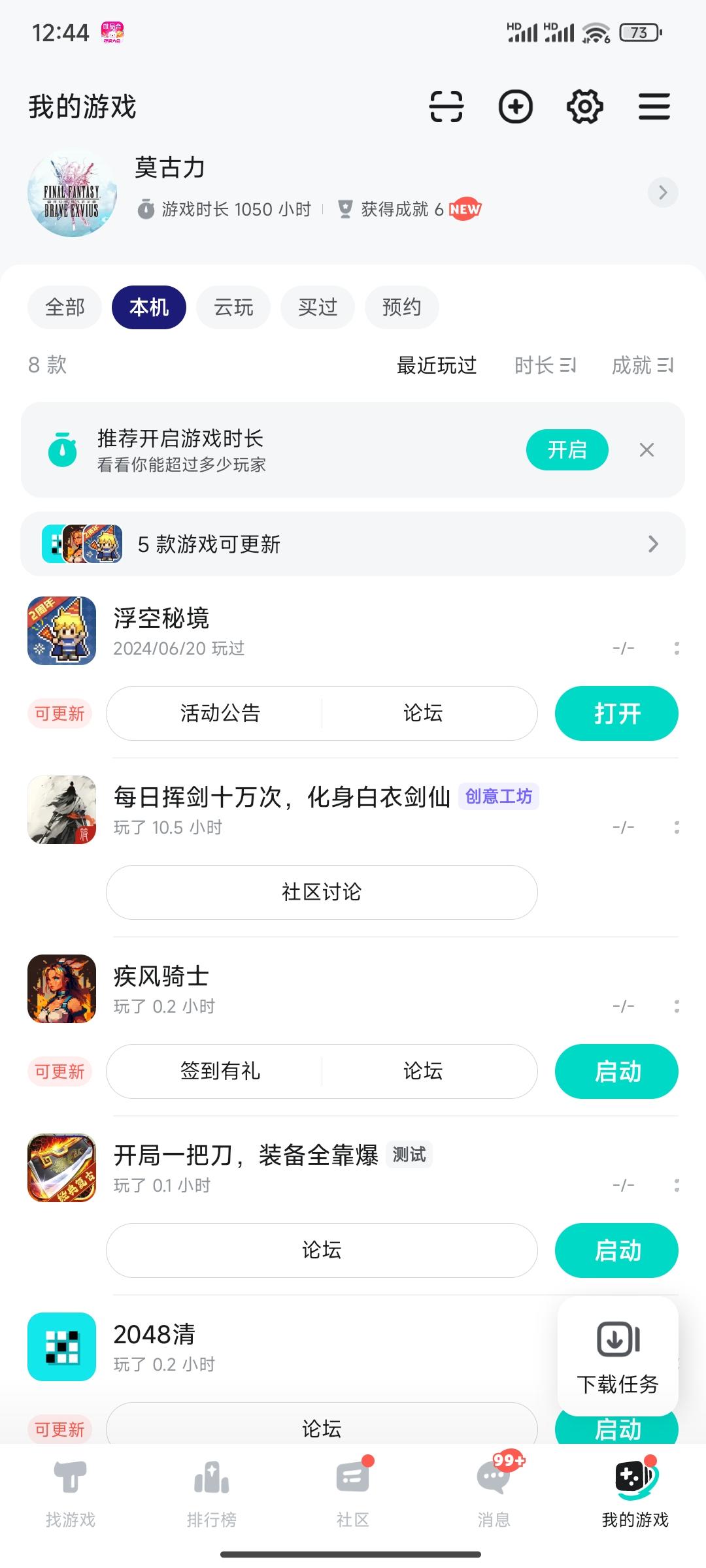Open the scan icon in header
Viewport: 706px width, 1568px height.
coord(446,106)
